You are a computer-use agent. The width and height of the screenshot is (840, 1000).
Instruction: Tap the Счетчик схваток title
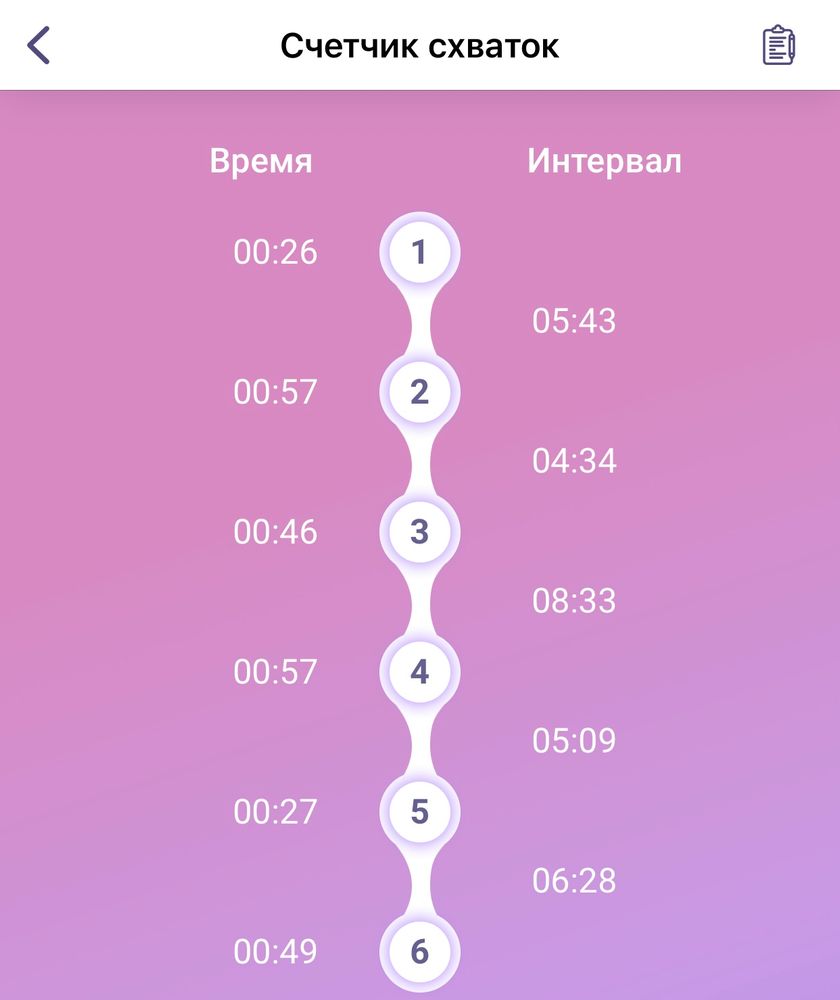tap(420, 45)
